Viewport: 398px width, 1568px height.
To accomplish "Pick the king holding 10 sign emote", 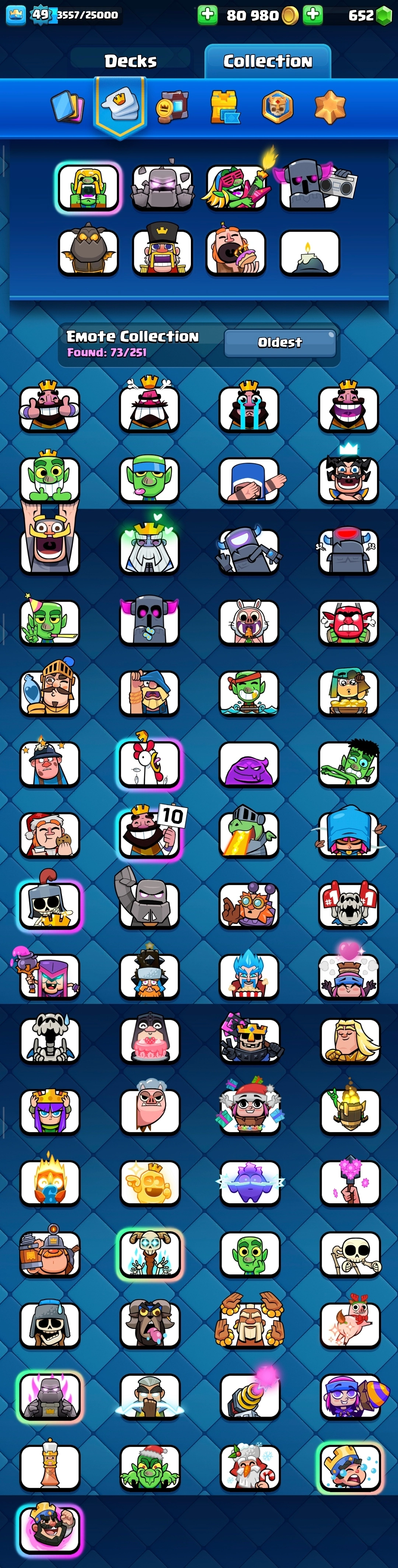I will click(x=150, y=833).
